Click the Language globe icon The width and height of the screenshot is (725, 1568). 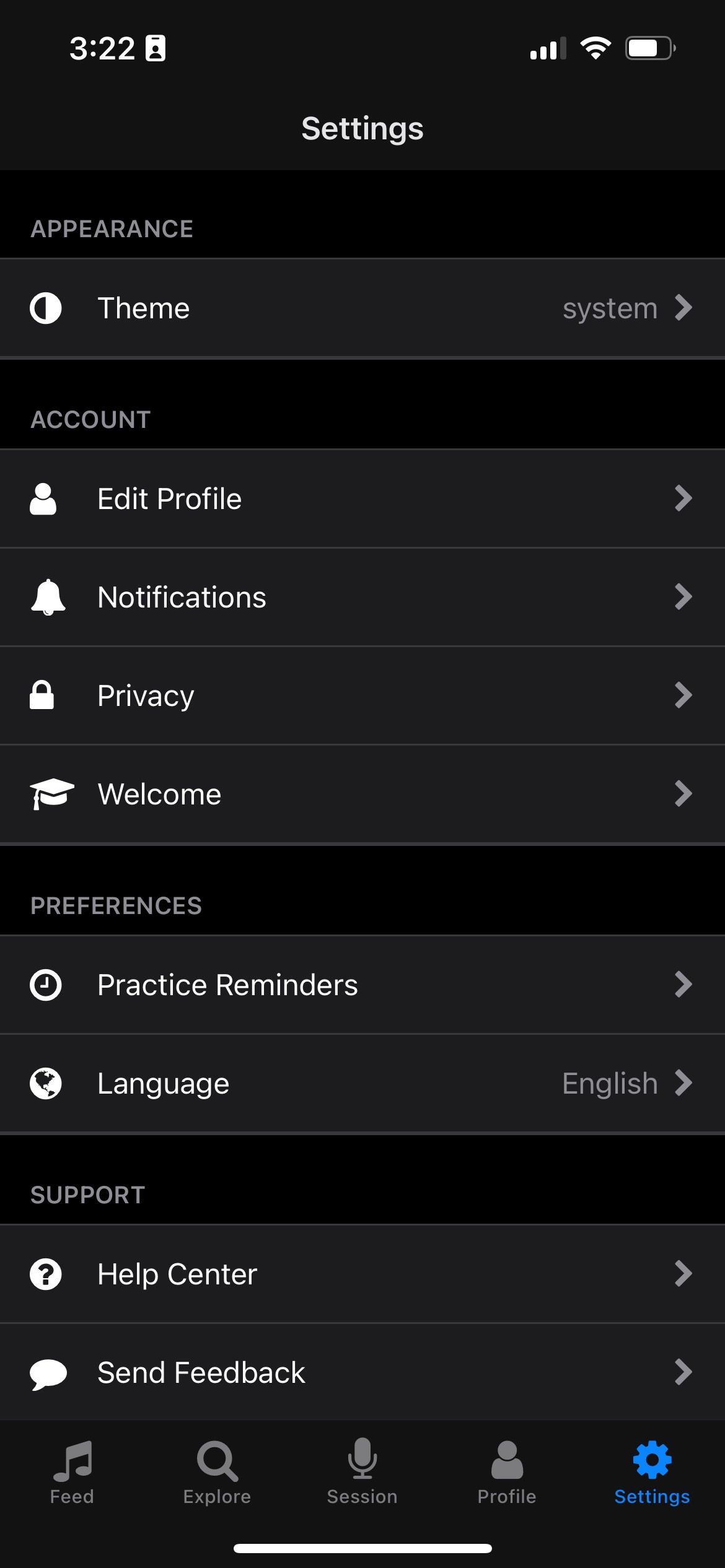(46, 1083)
